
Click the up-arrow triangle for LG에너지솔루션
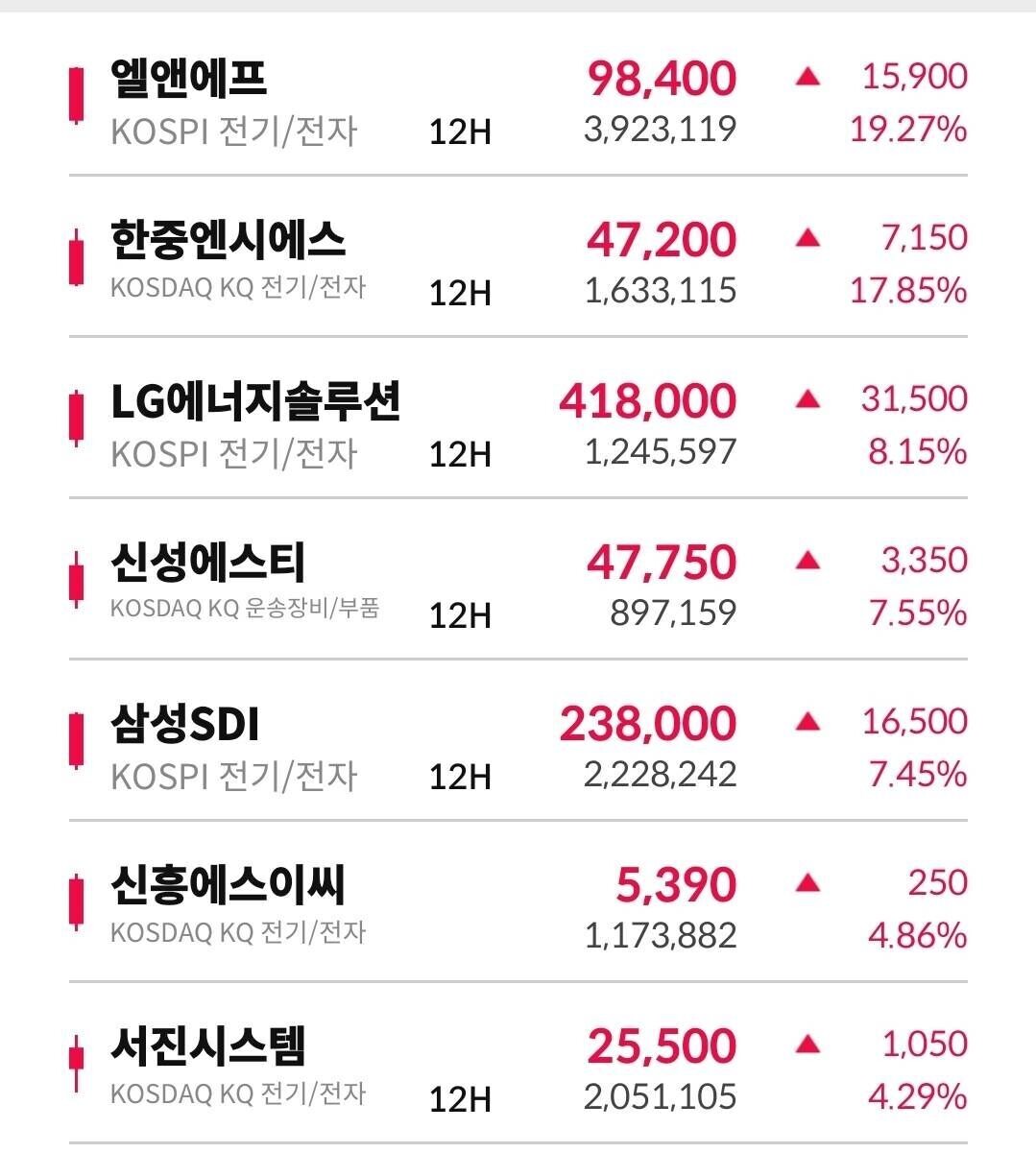806,398
